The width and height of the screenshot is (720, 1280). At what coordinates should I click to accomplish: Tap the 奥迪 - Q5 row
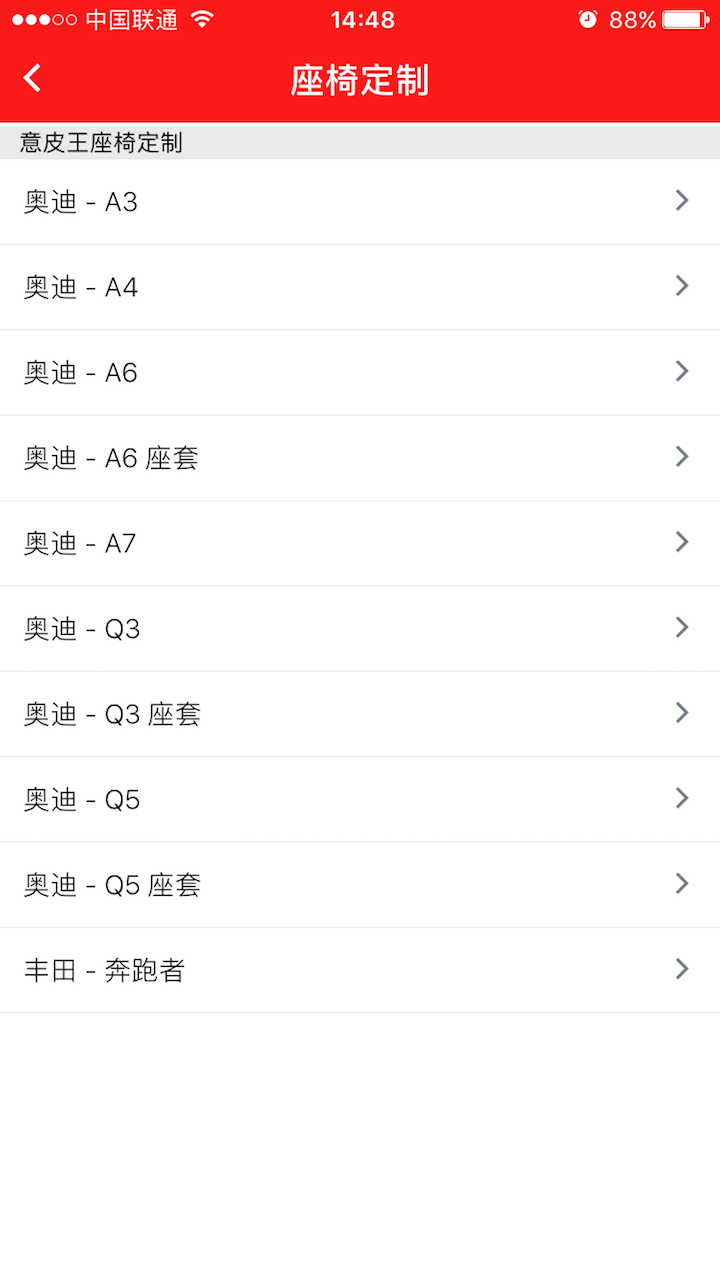[360, 799]
